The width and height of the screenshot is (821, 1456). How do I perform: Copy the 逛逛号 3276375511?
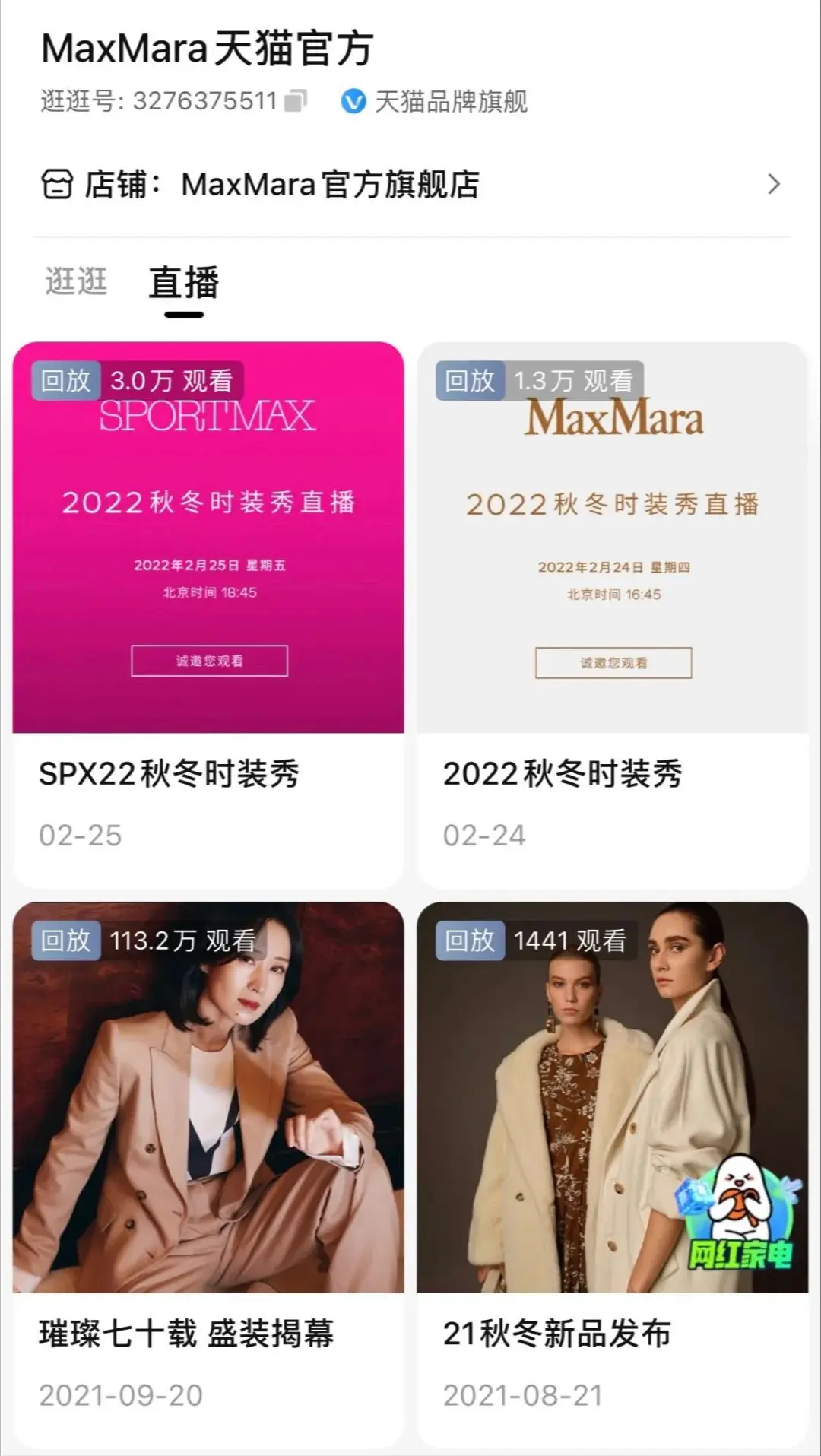[x=296, y=101]
